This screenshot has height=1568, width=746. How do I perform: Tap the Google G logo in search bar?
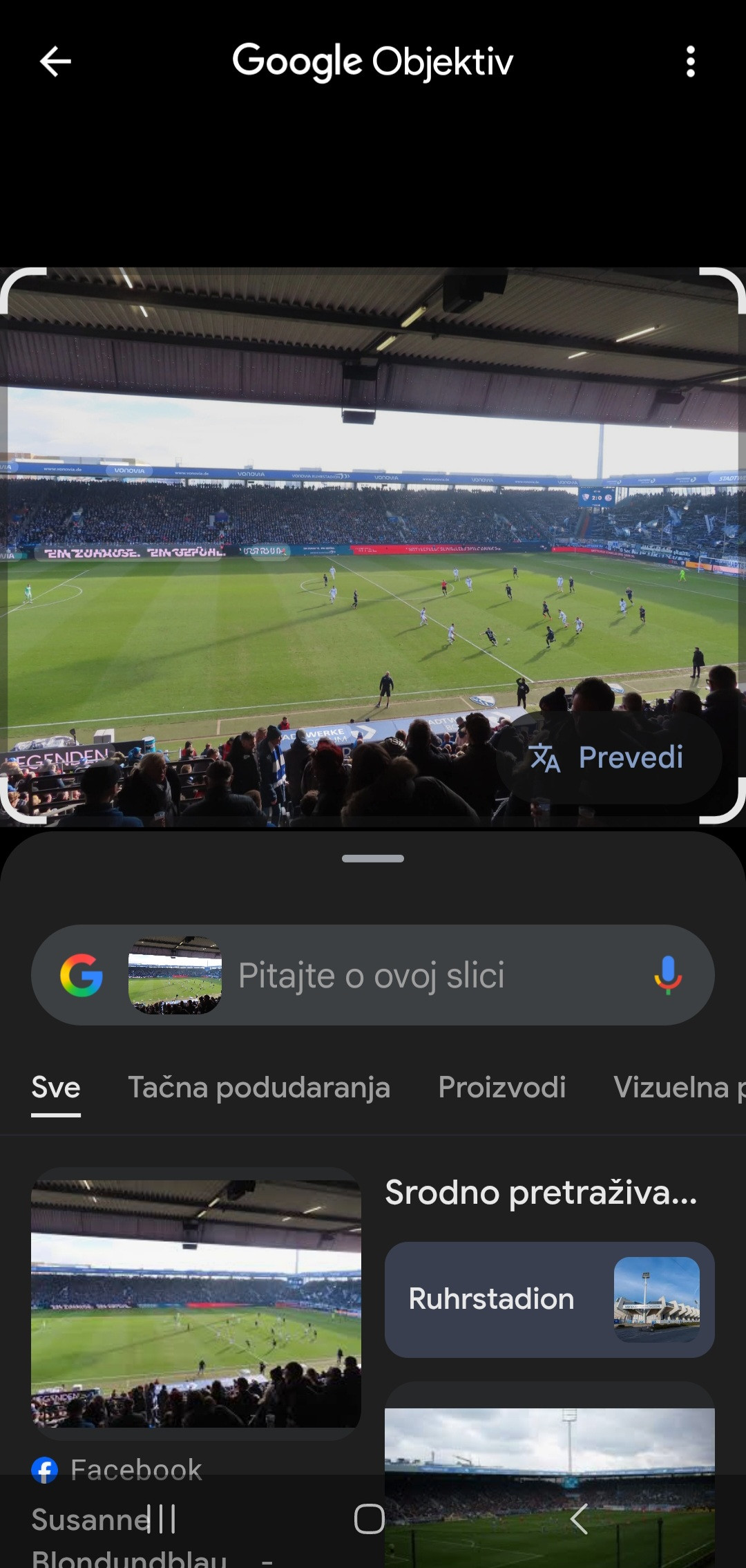(x=83, y=975)
